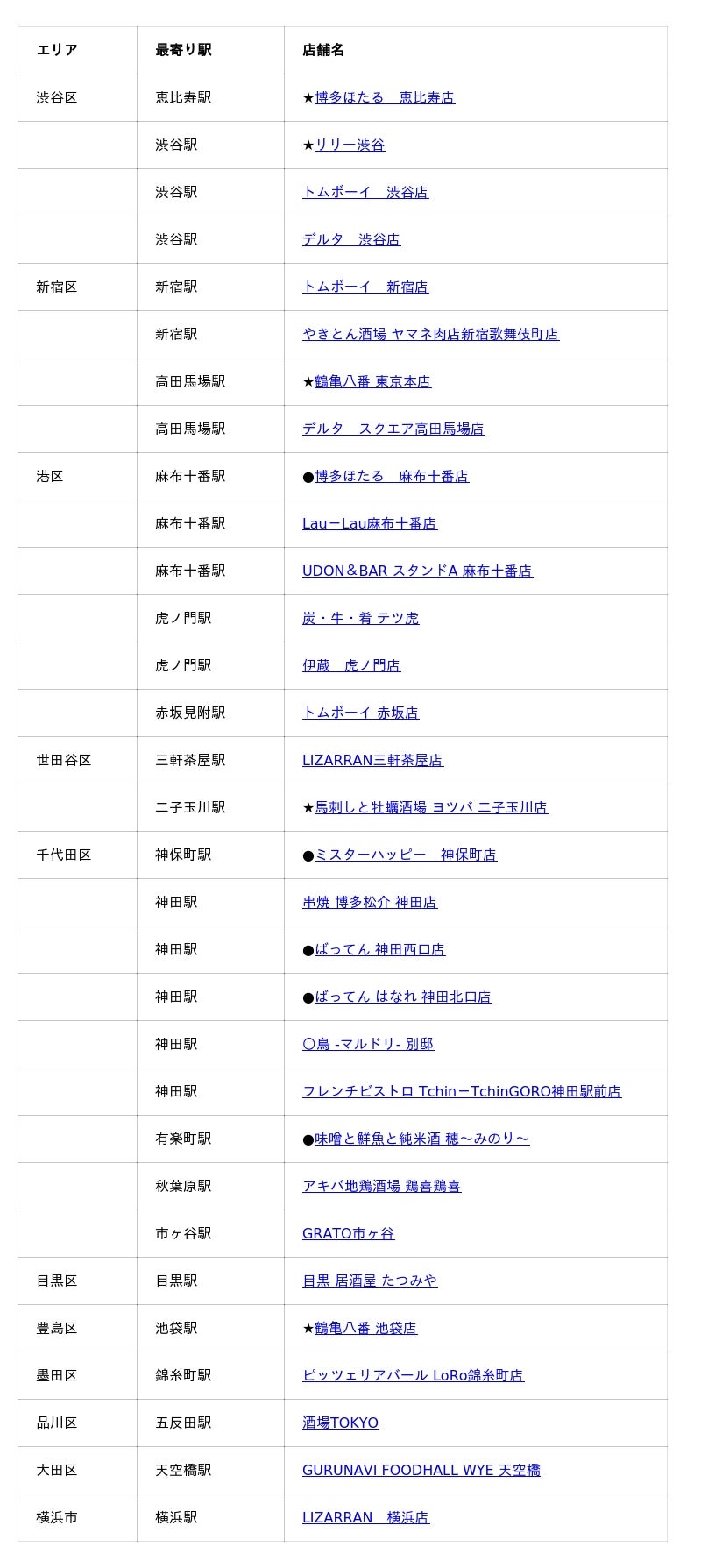The image size is (701, 1568).
Task: Open トムボーイ 渋谷店
Action: (x=365, y=193)
